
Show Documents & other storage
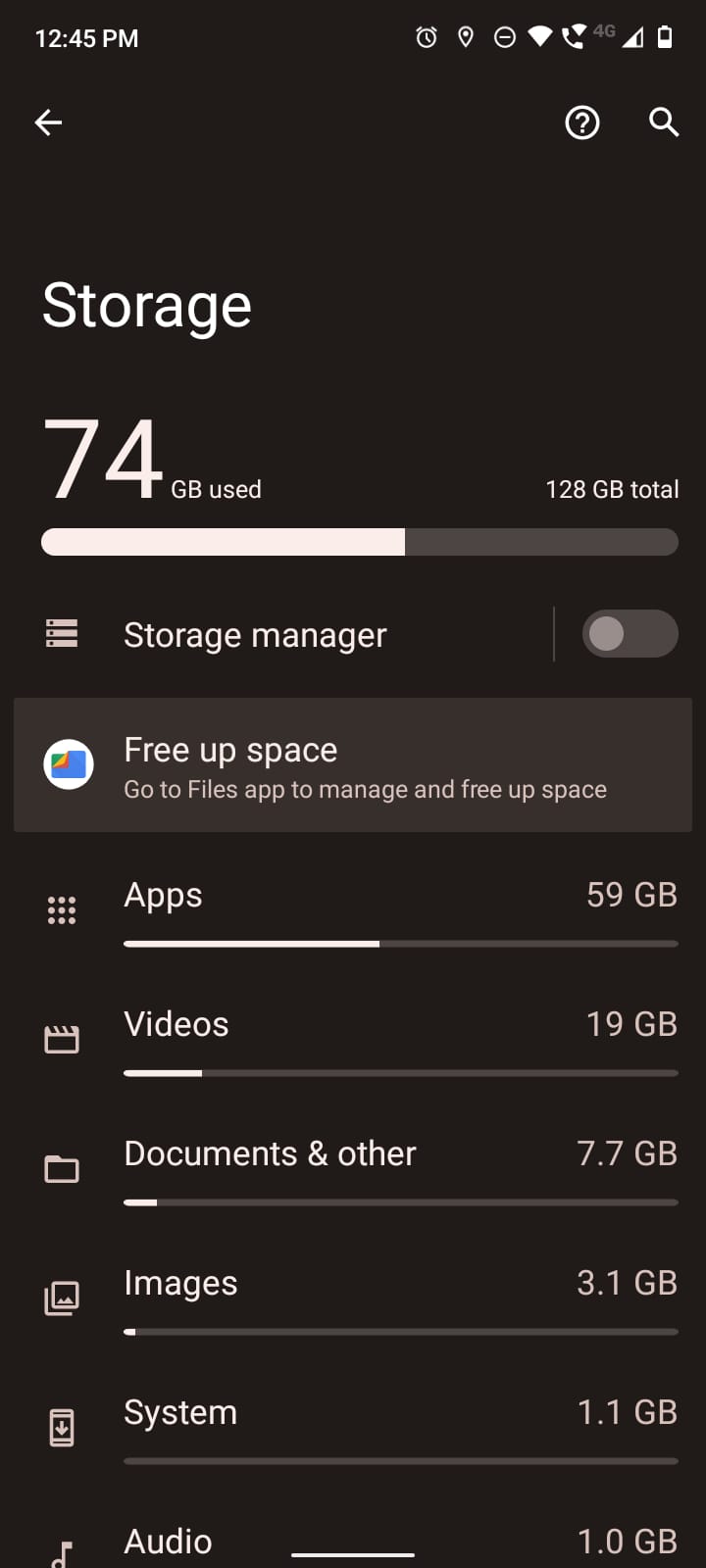[353, 1167]
